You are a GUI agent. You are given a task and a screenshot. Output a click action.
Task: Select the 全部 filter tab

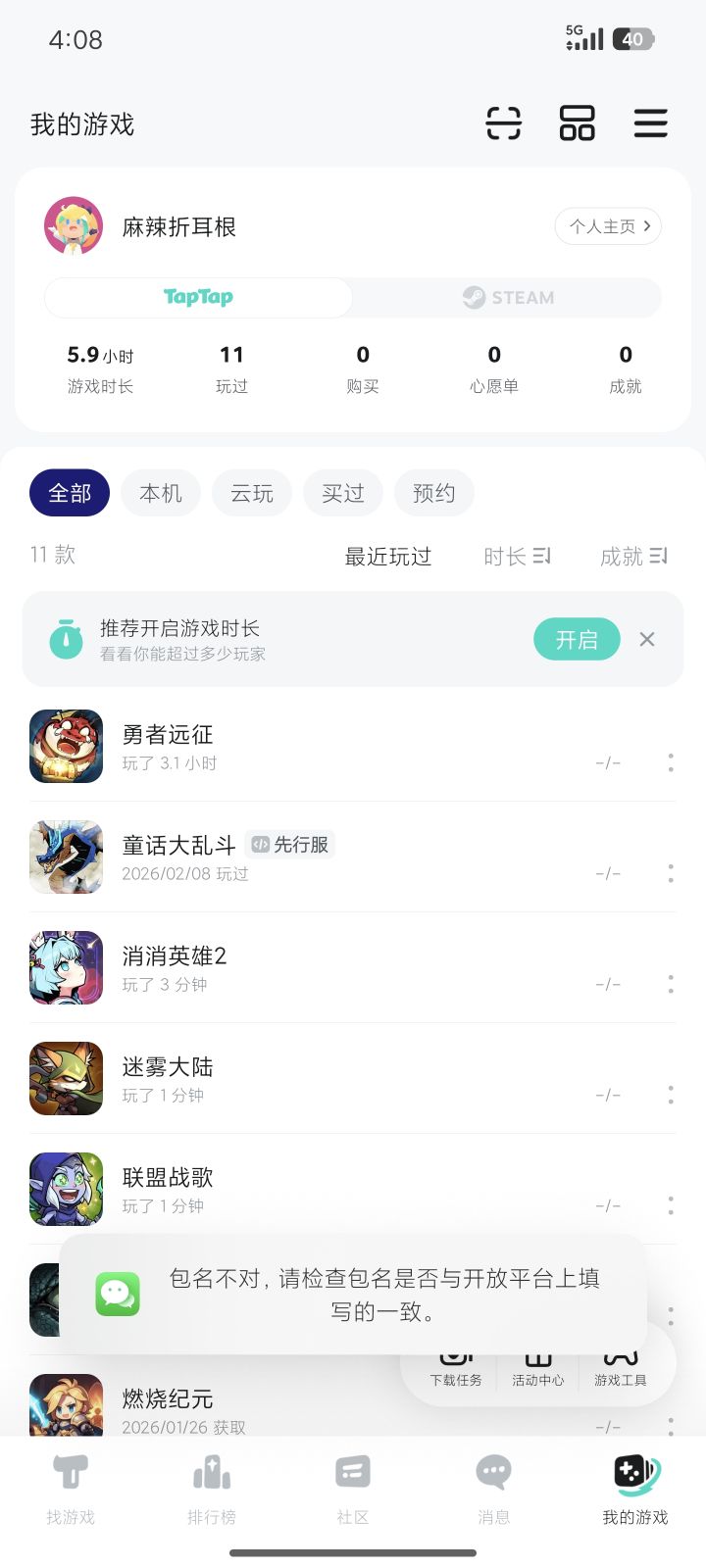(x=68, y=493)
